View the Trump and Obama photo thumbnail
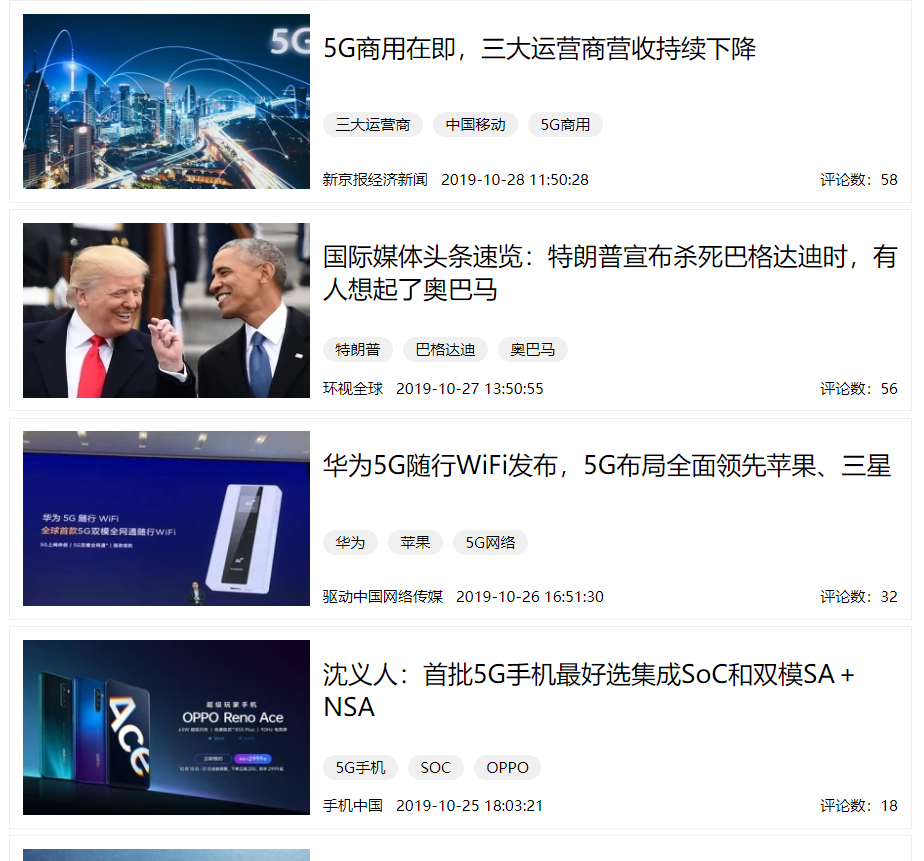Image resolution: width=924 pixels, height=861 pixels. tap(166, 310)
